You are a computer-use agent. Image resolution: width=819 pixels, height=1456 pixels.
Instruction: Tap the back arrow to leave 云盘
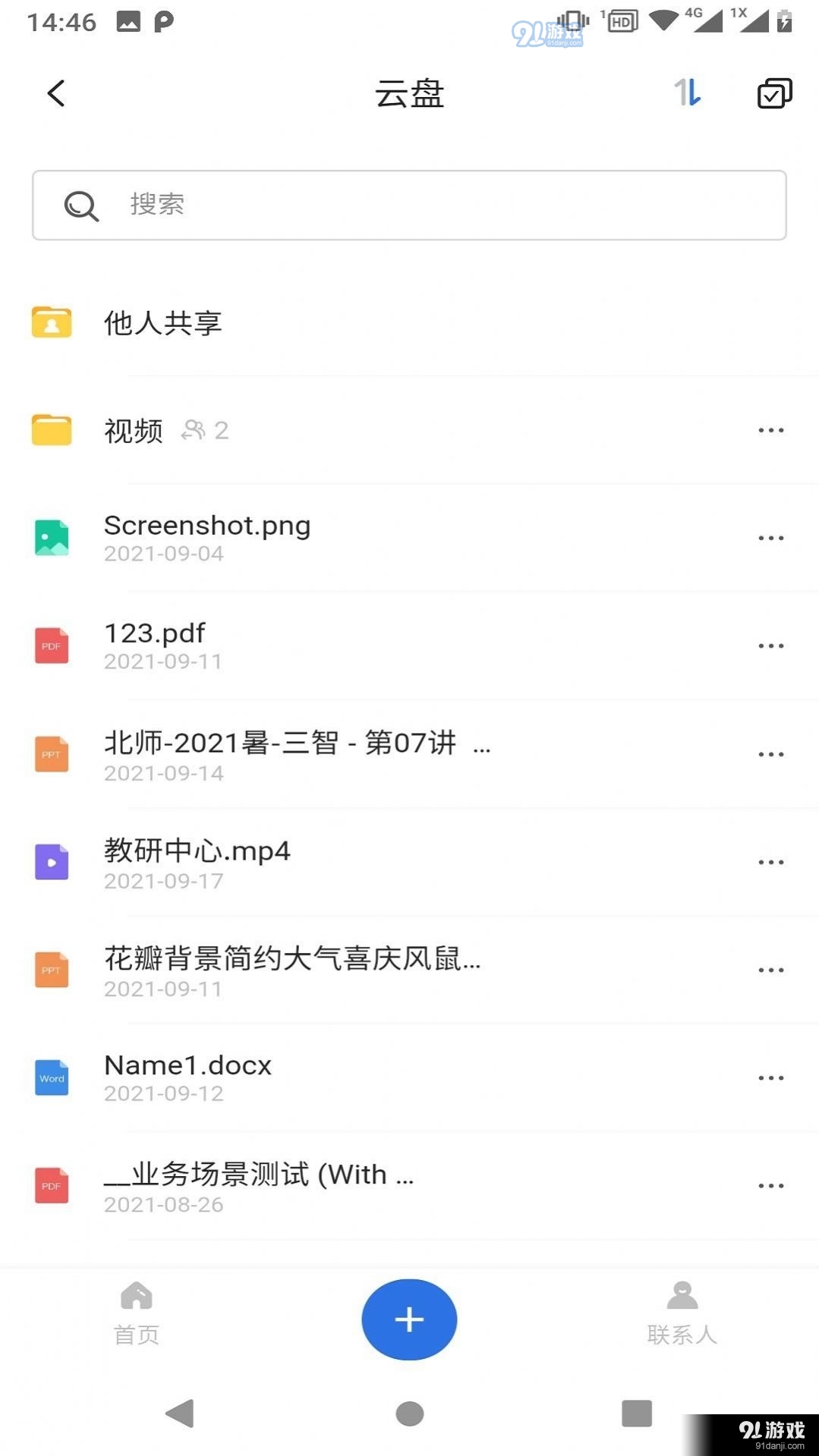[x=55, y=93]
